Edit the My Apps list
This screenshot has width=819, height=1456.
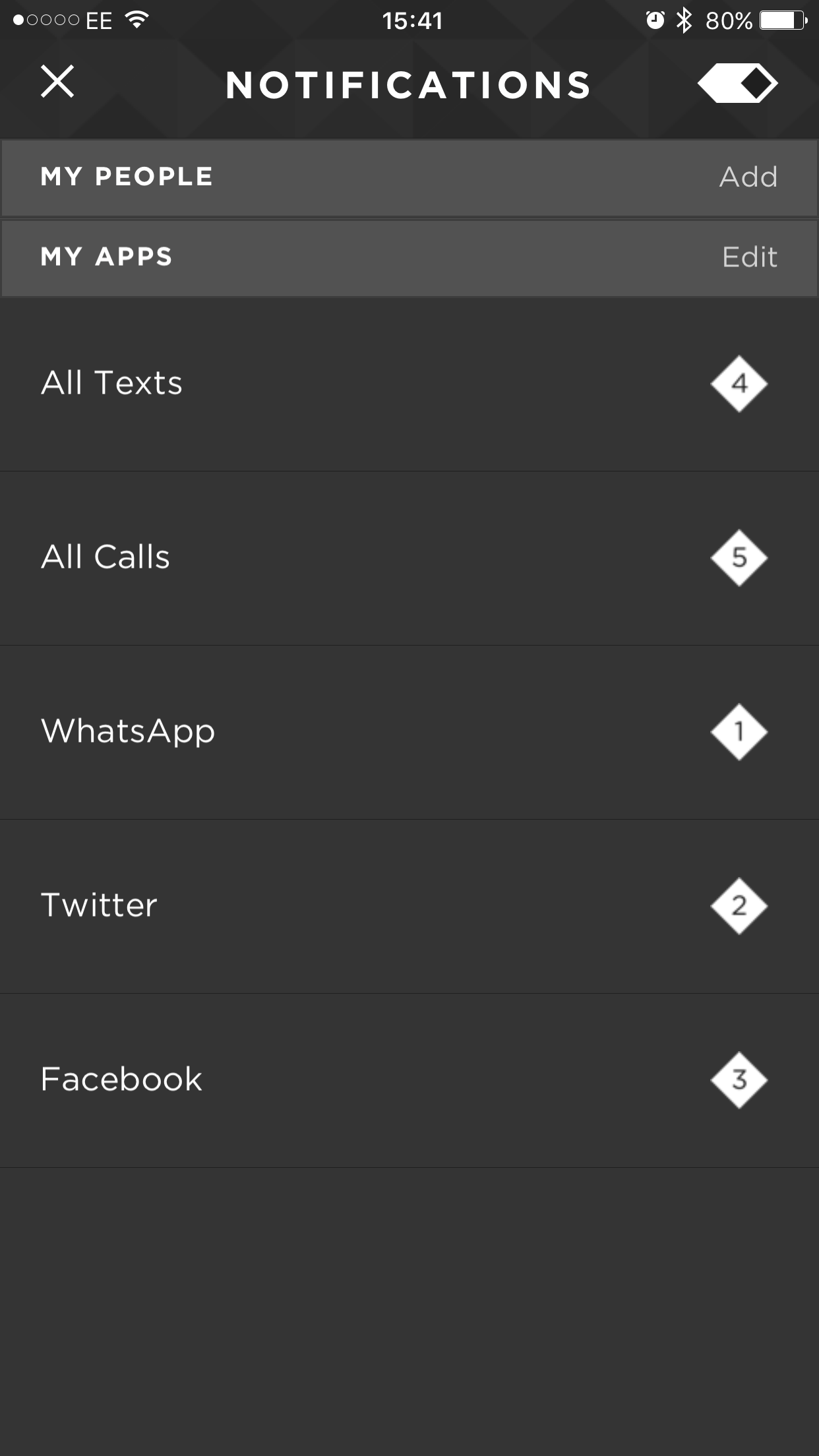(750, 257)
